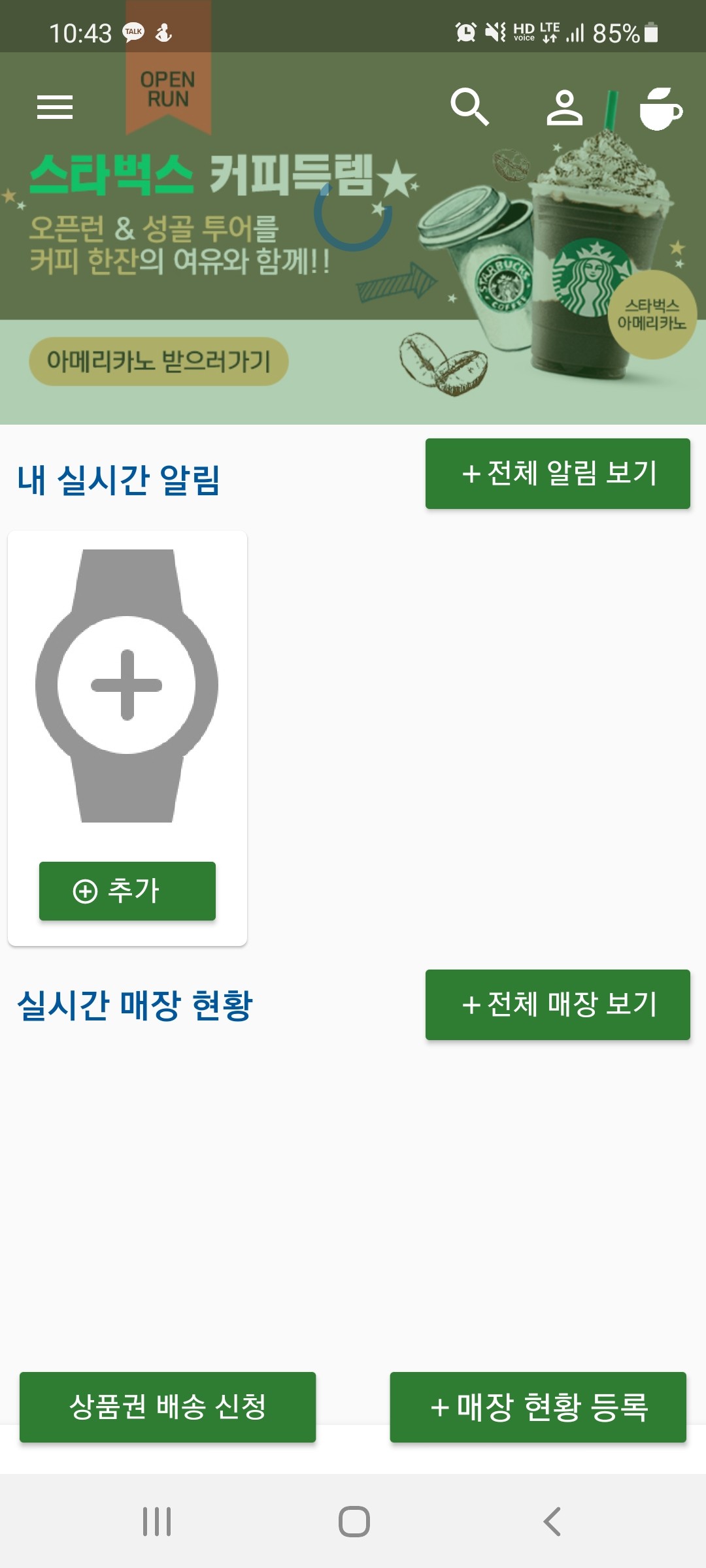
Task: Tap the watch card with plus sign
Action: click(127, 685)
